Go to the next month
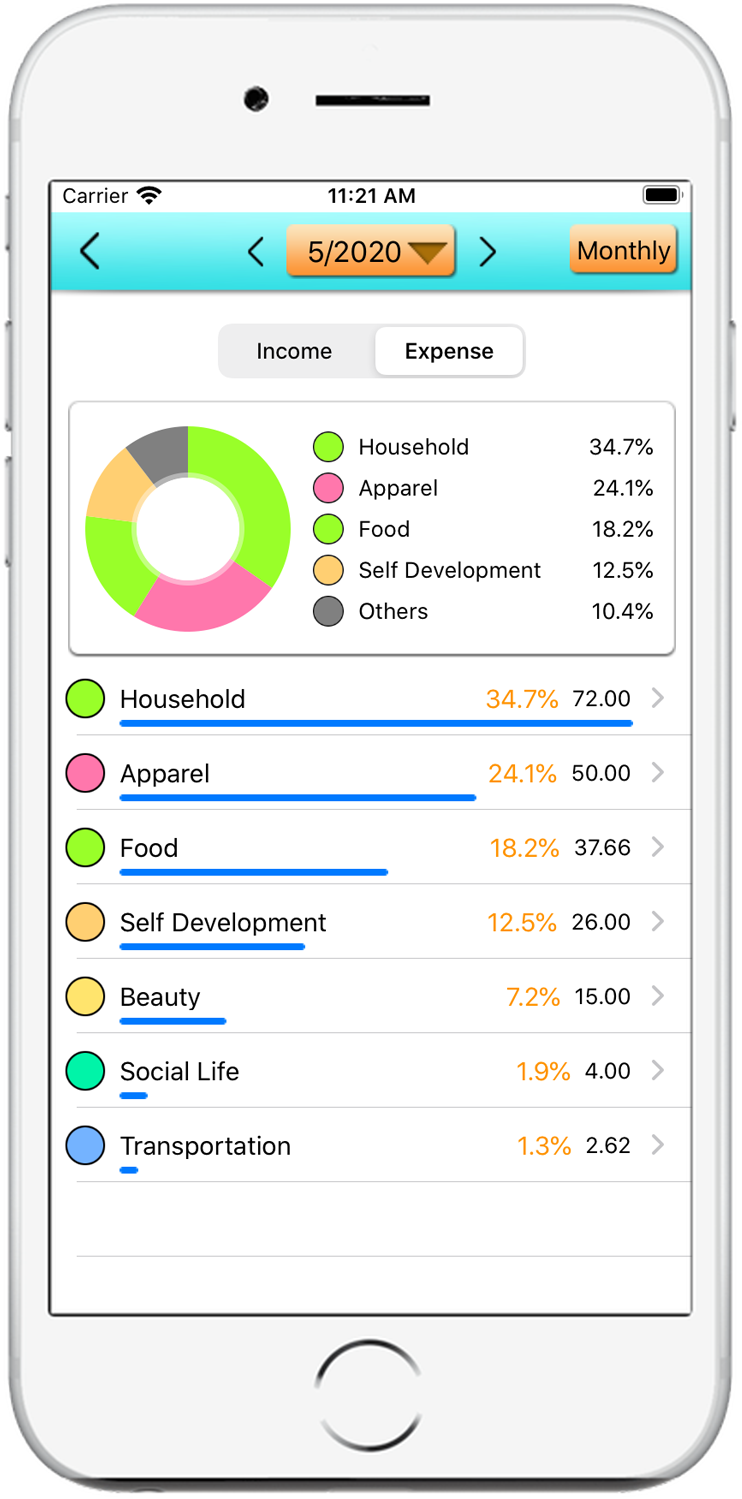 487,252
